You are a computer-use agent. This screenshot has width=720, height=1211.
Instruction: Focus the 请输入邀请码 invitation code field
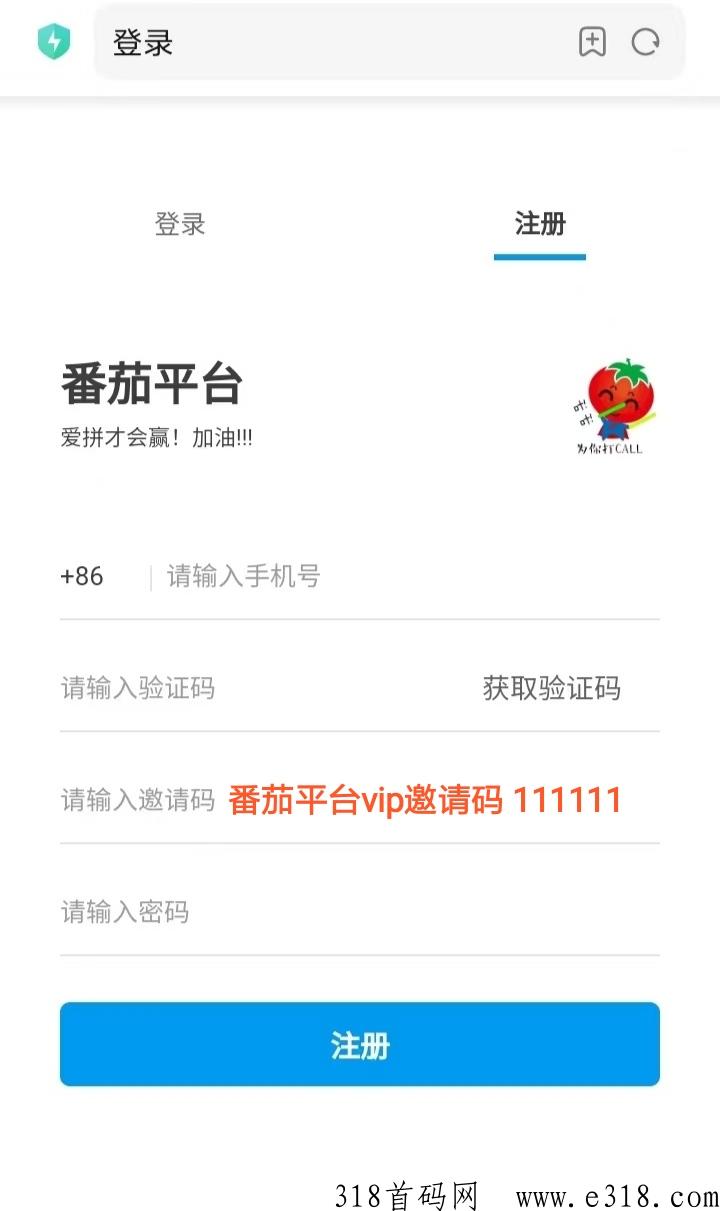click(x=137, y=800)
